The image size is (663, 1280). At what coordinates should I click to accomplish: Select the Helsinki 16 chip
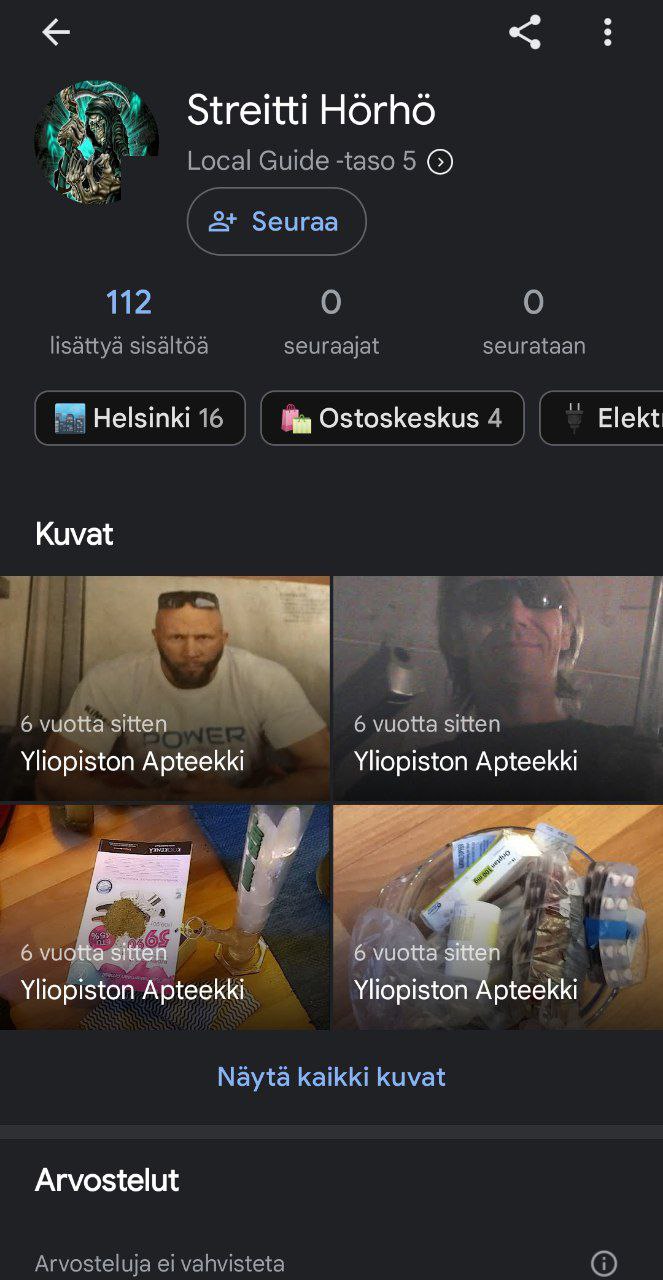[140, 418]
